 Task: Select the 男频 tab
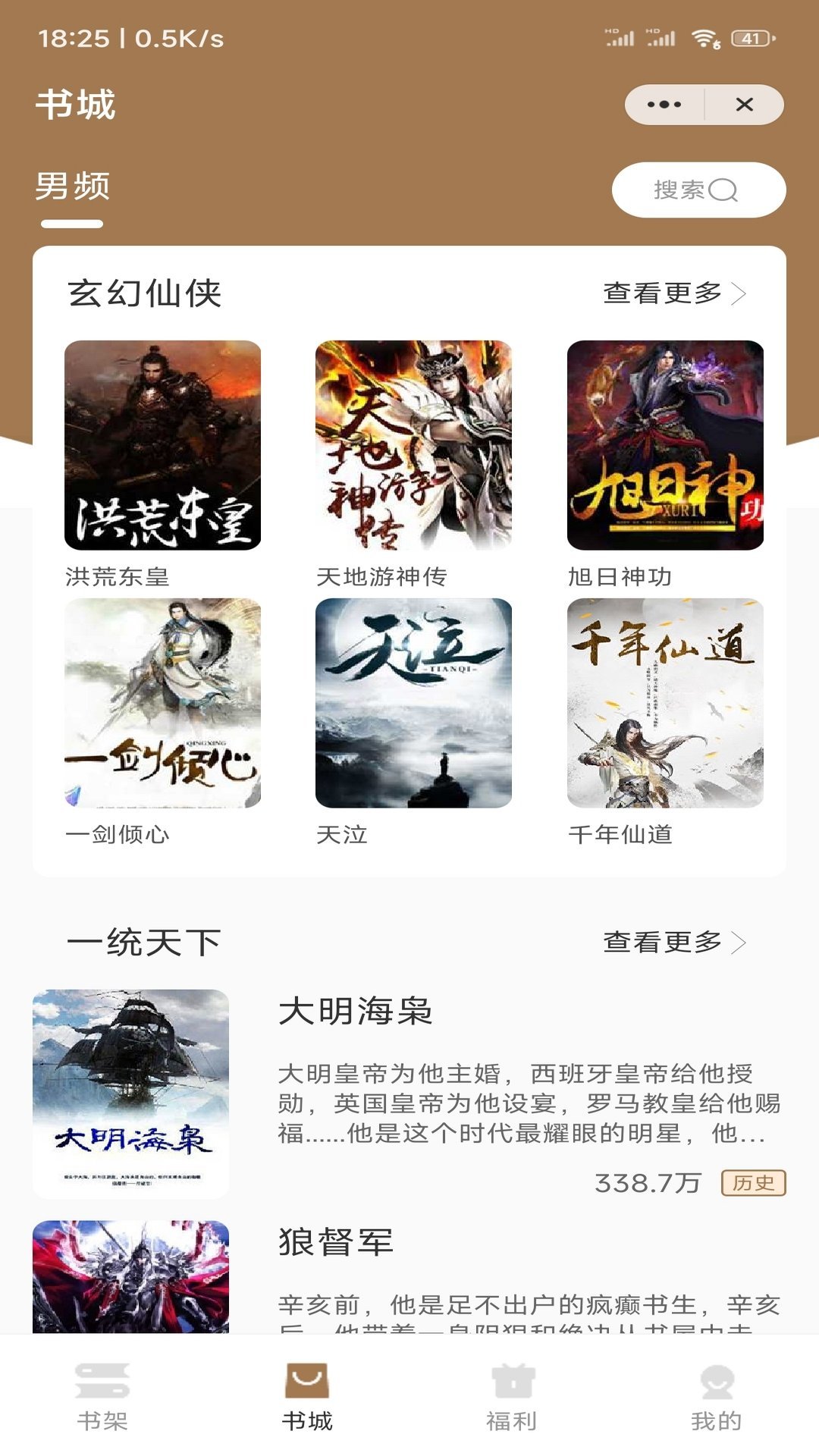pyautogui.click(x=73, y=187)
